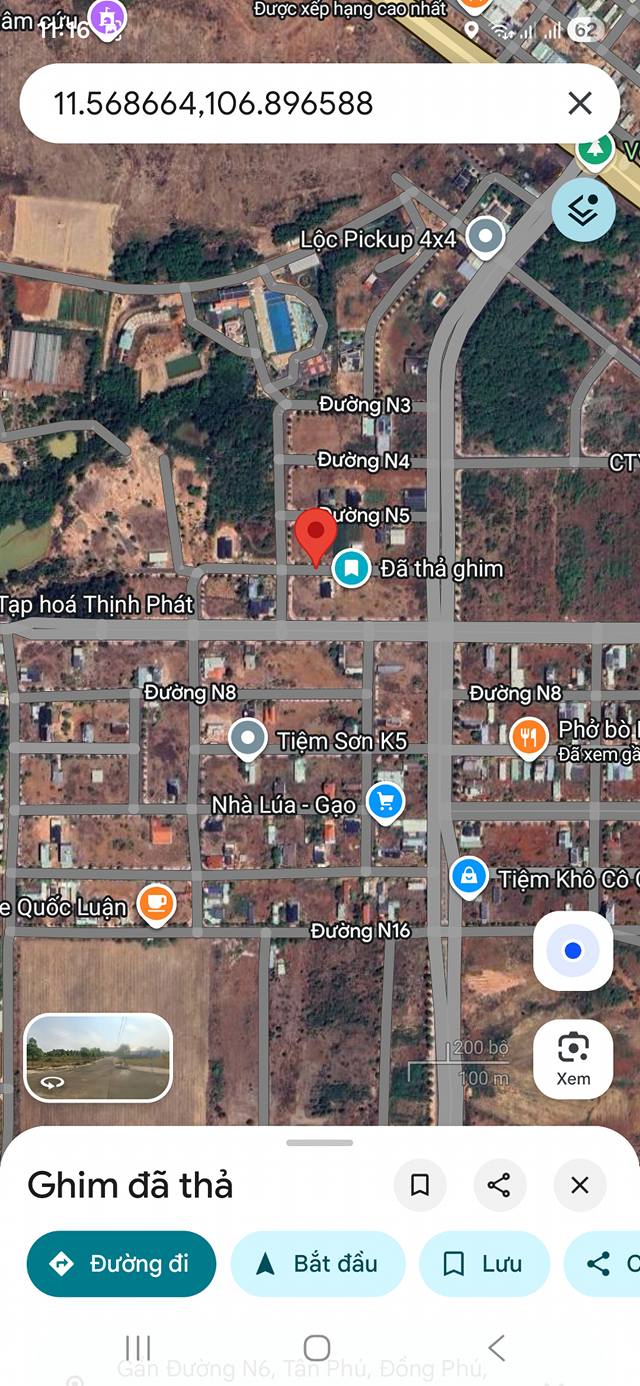Bookmark the dropped pin from the header
The image size is (640, 1386).
[420, 1185]
